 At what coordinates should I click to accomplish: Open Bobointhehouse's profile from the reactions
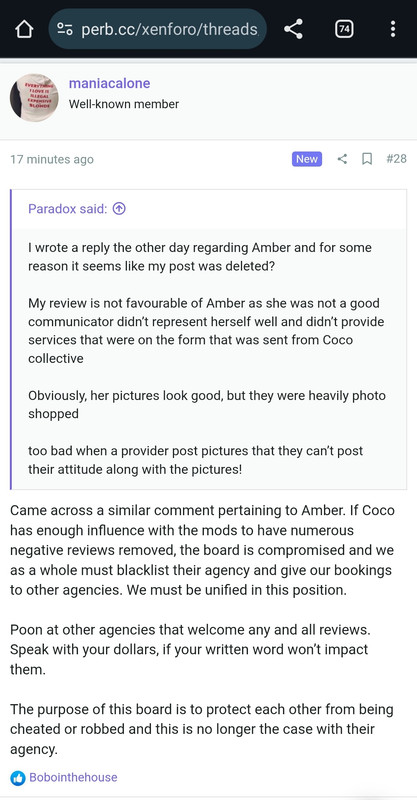pyautogui.click(x=73, y=778)
